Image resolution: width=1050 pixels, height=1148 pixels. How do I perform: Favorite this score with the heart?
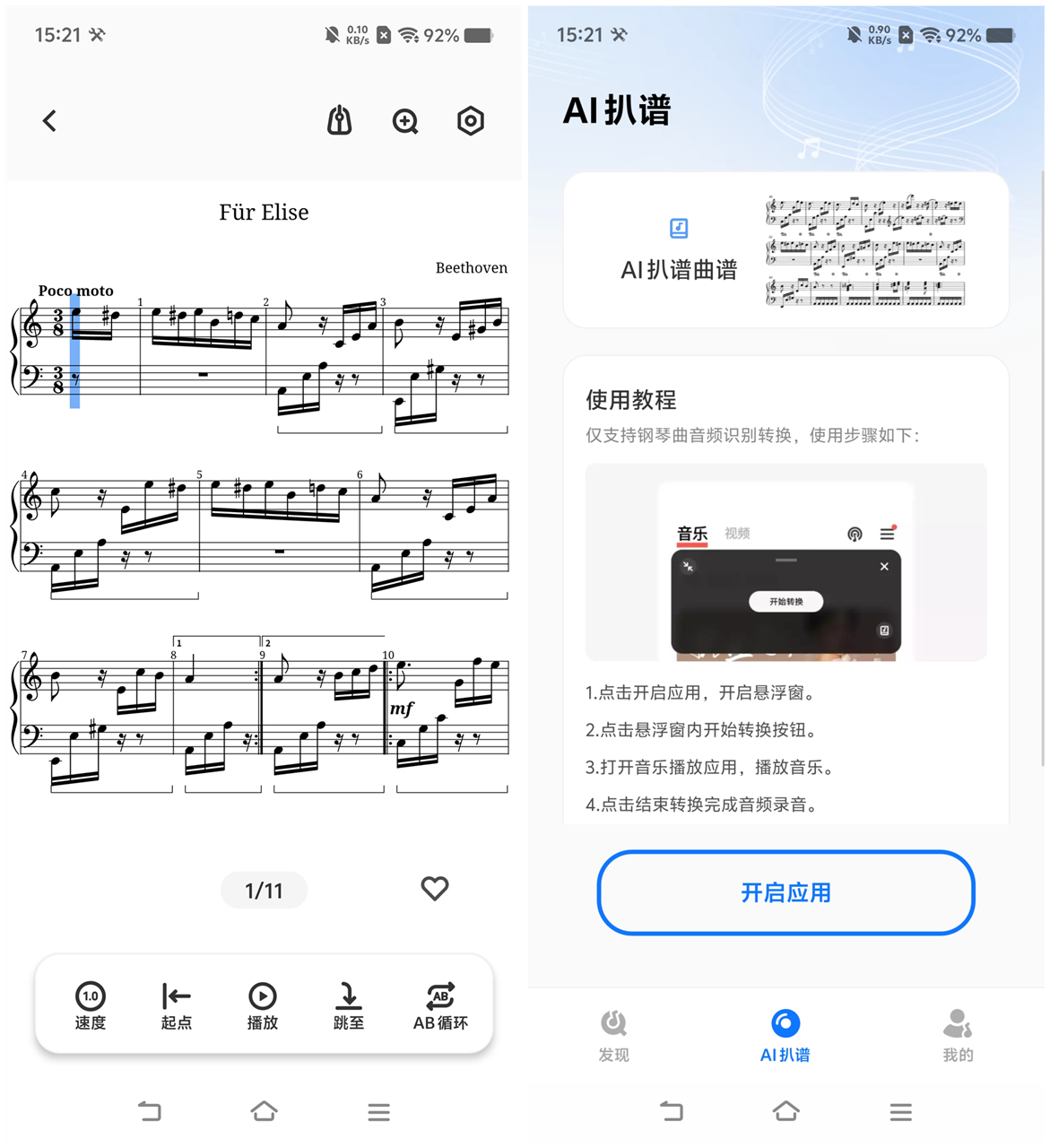click(x=435, y=888)
